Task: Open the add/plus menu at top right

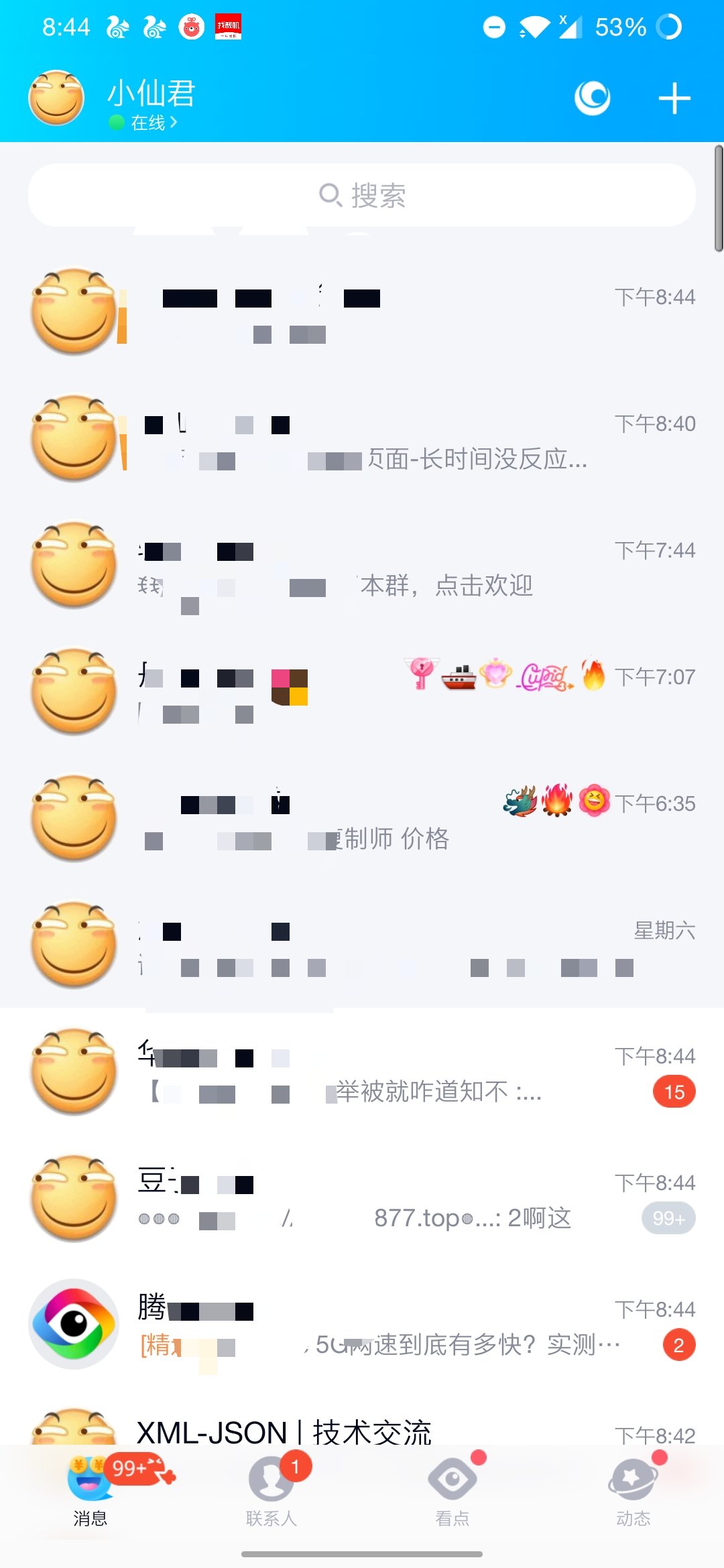Action: click(674, 97)
